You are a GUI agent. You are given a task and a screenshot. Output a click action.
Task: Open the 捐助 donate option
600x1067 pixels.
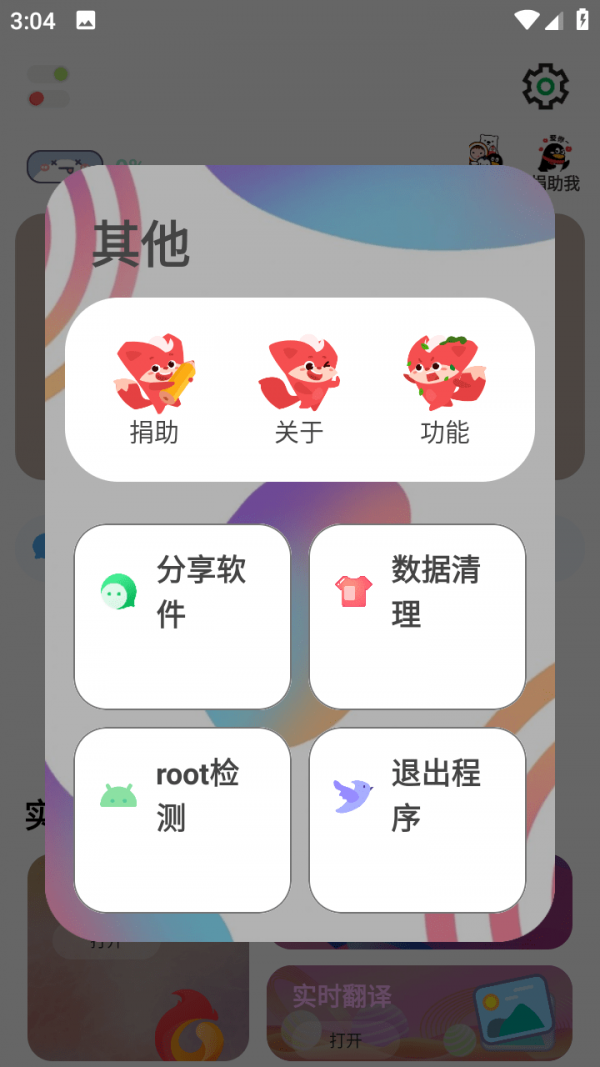[154, 389]
